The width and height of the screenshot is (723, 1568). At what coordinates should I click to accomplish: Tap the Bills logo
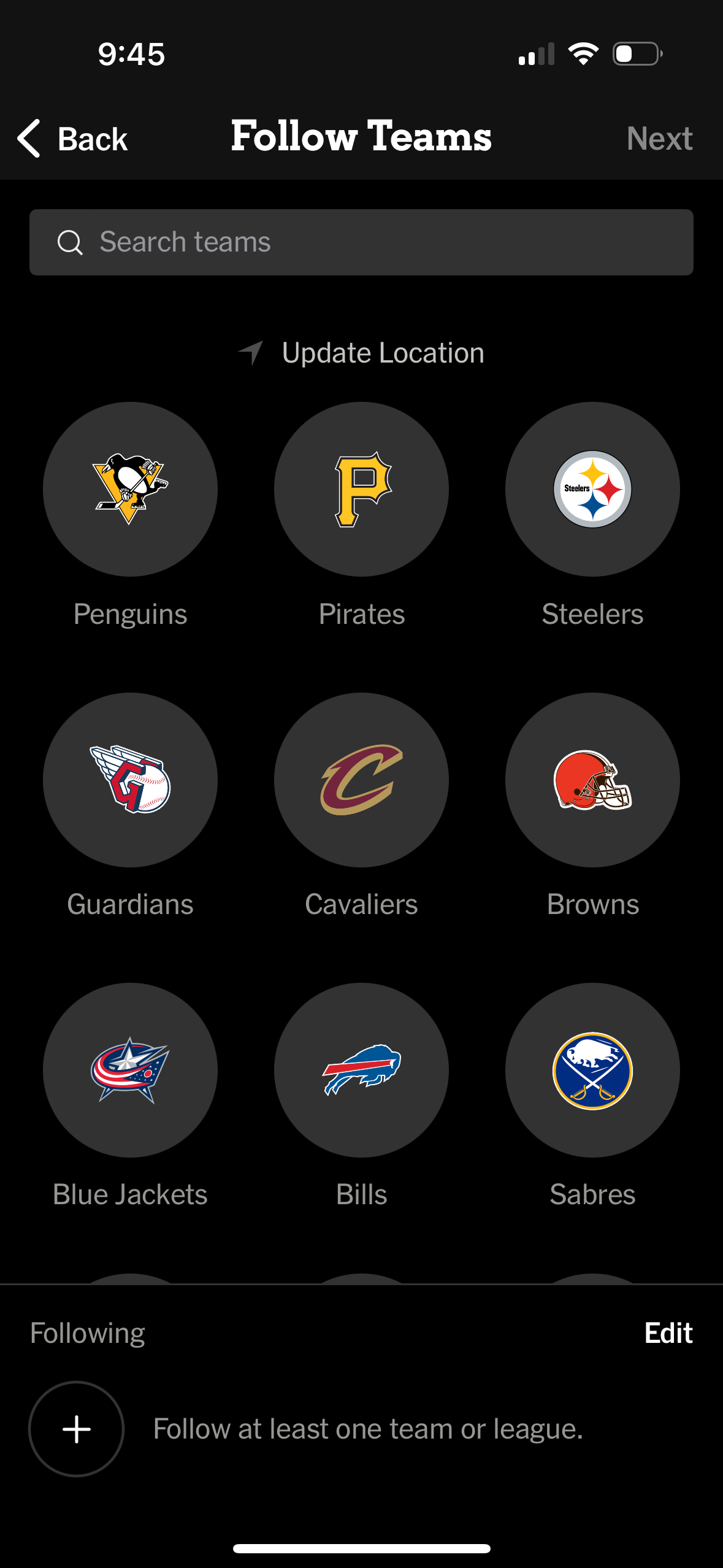pyautogui.click(x=361, y=1069)
